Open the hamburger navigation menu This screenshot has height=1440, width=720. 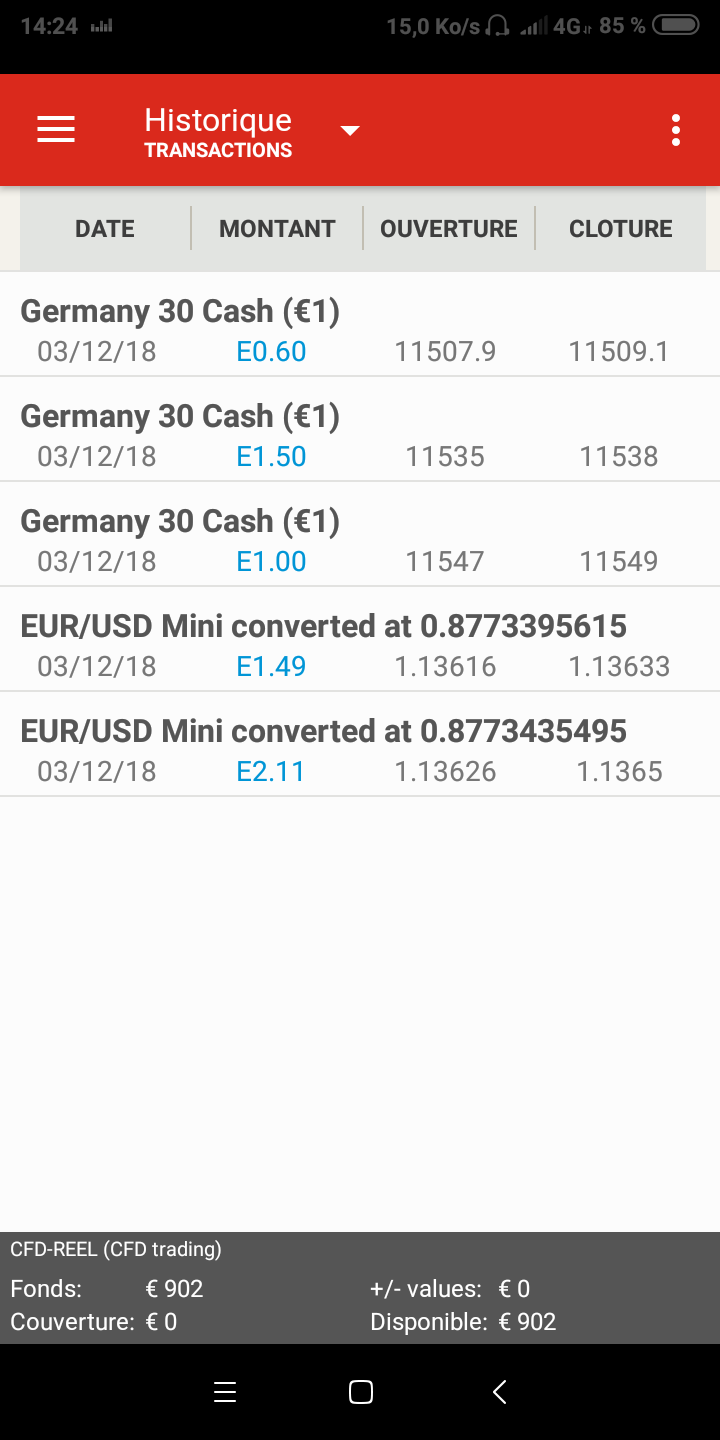click(56, 130)
